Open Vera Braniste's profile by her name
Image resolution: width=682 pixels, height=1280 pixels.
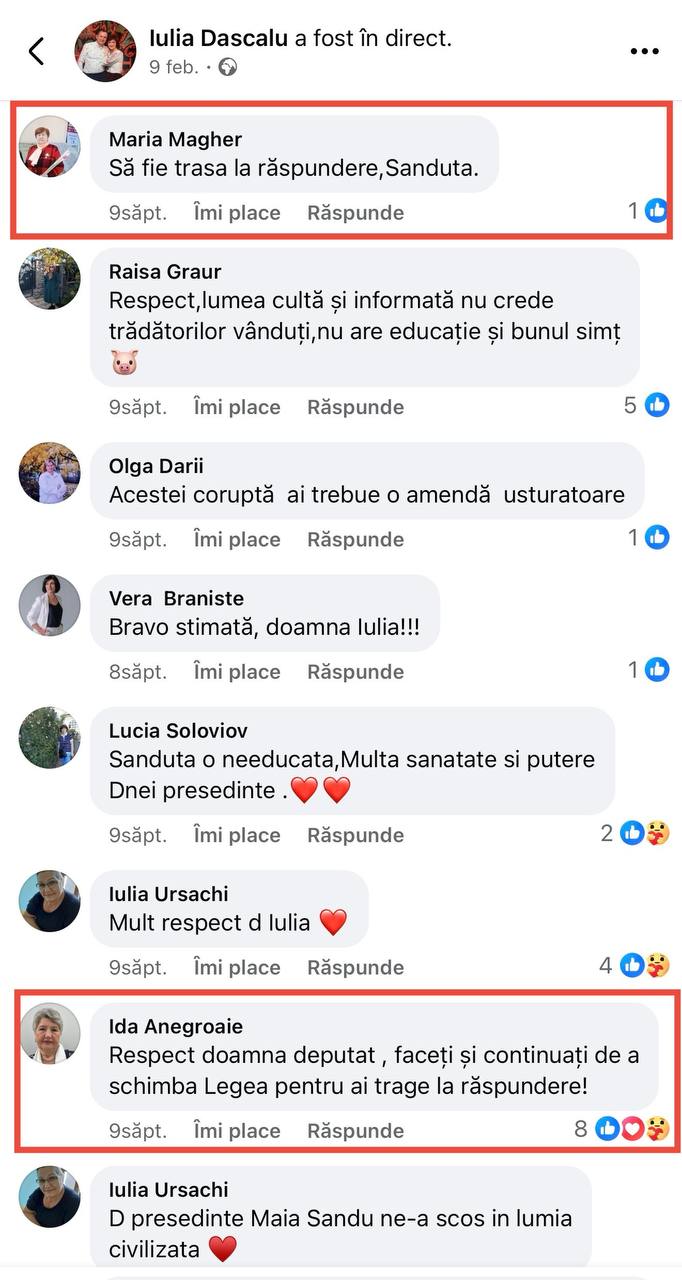pyautogui.click(x=176, y=598)
